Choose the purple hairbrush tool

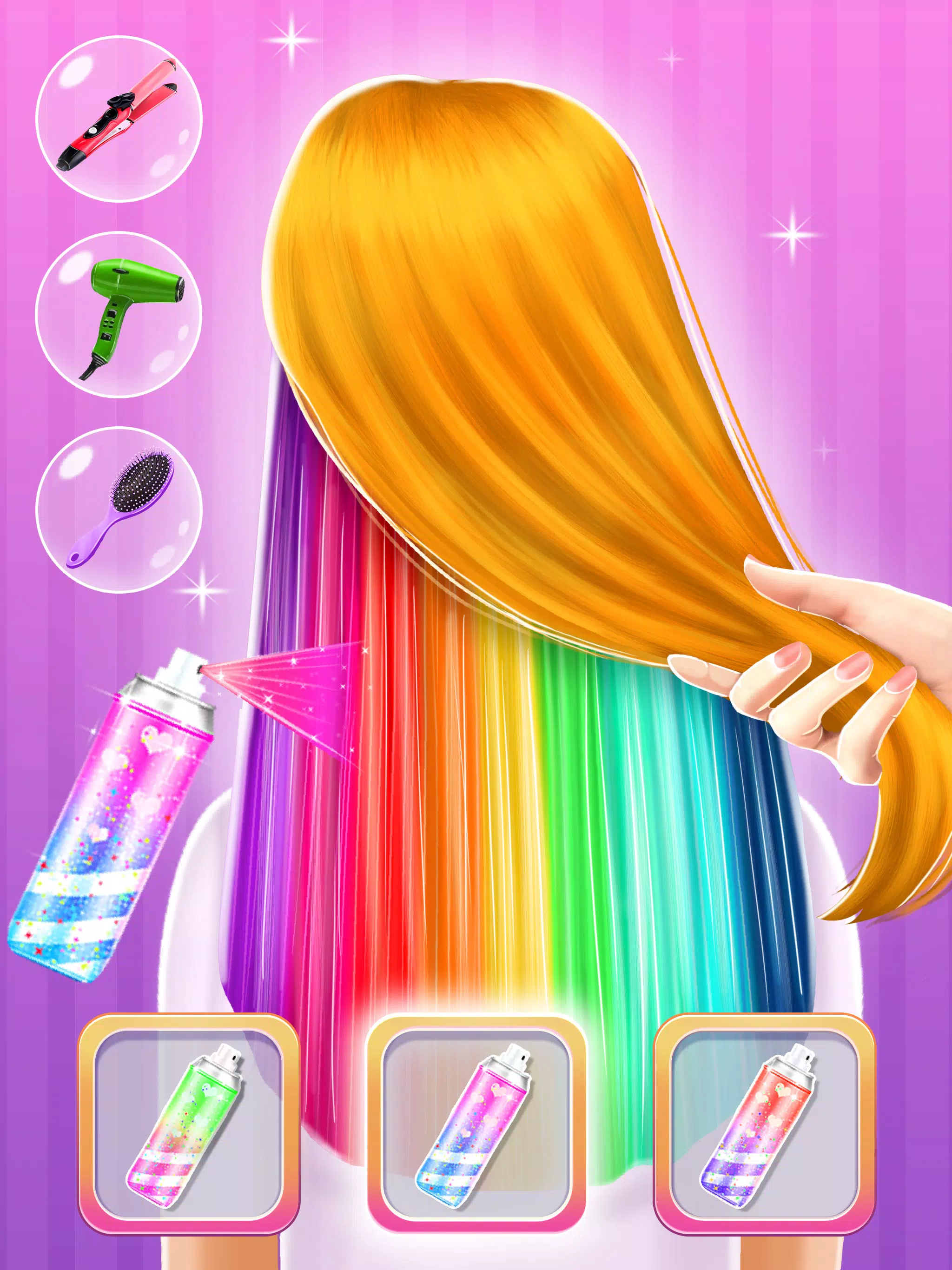point(119,510)
